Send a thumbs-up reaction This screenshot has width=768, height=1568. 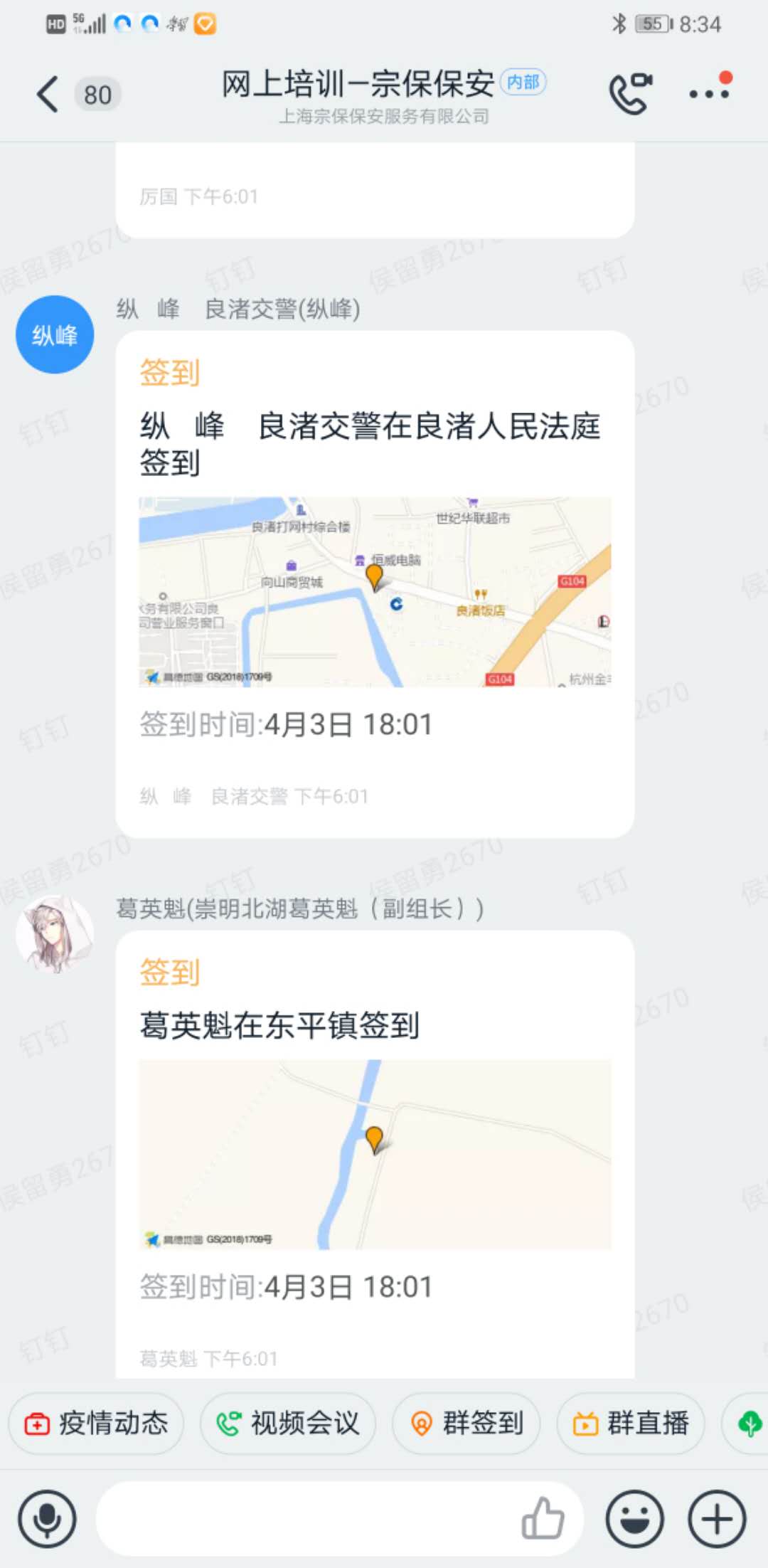543,1519
